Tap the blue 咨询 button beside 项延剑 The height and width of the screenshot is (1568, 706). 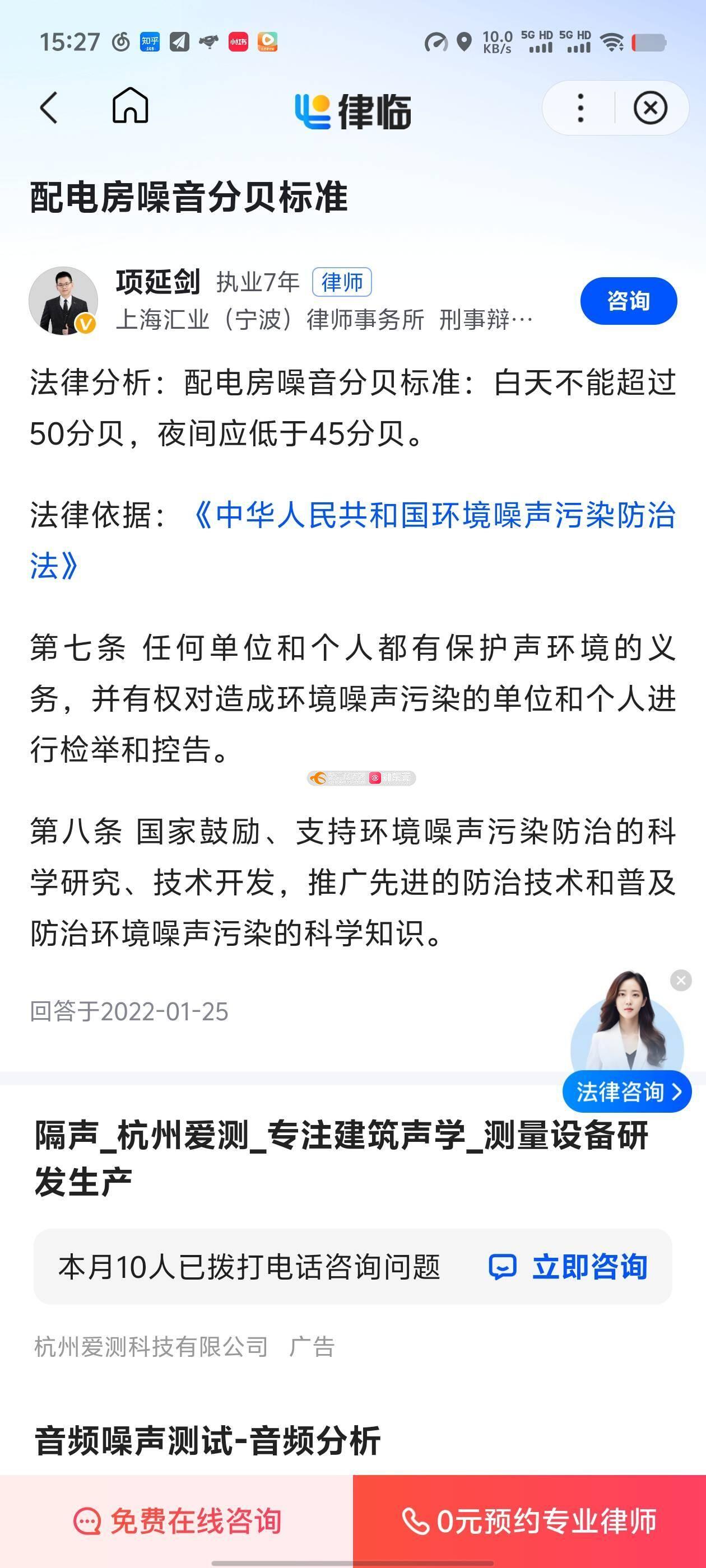pos(628,301)
